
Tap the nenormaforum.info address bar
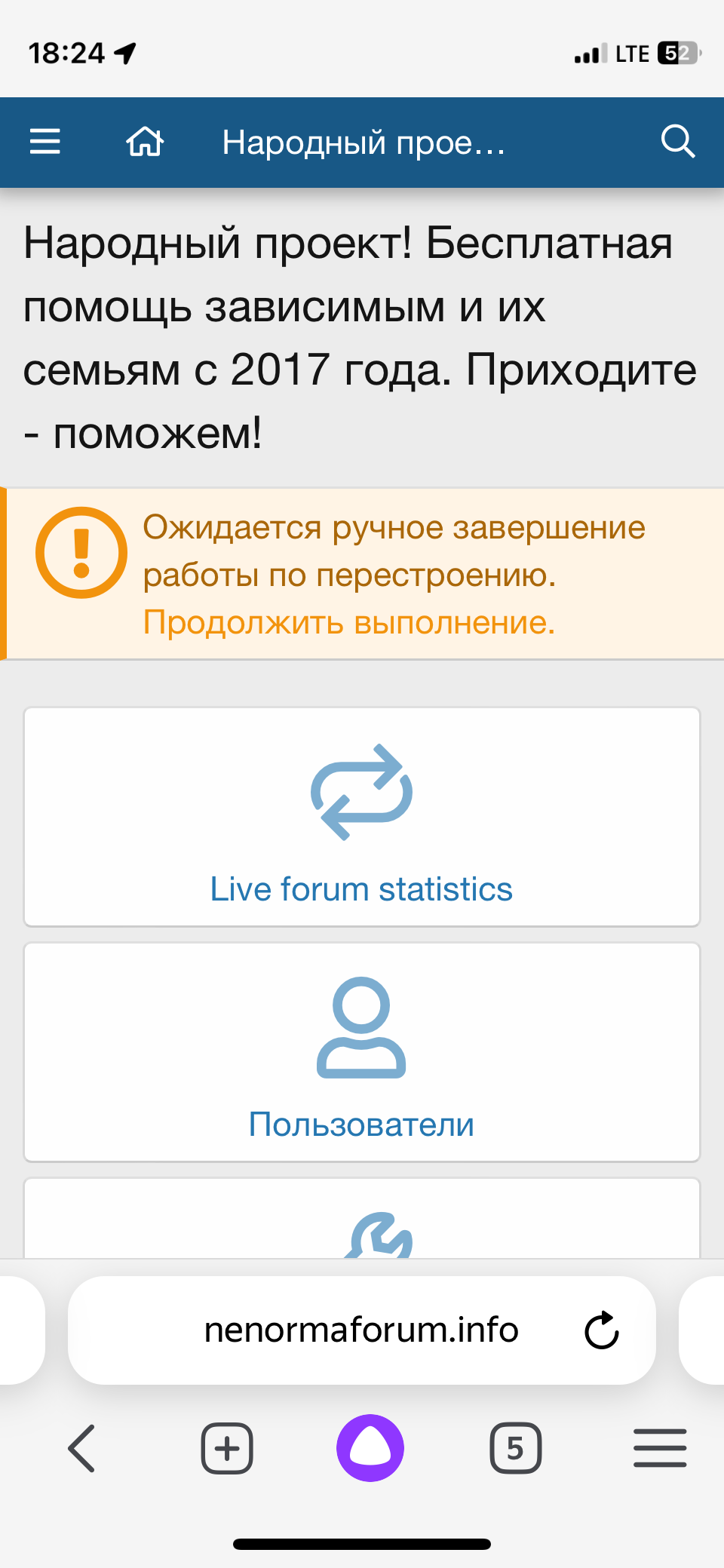pos(360,1330)
